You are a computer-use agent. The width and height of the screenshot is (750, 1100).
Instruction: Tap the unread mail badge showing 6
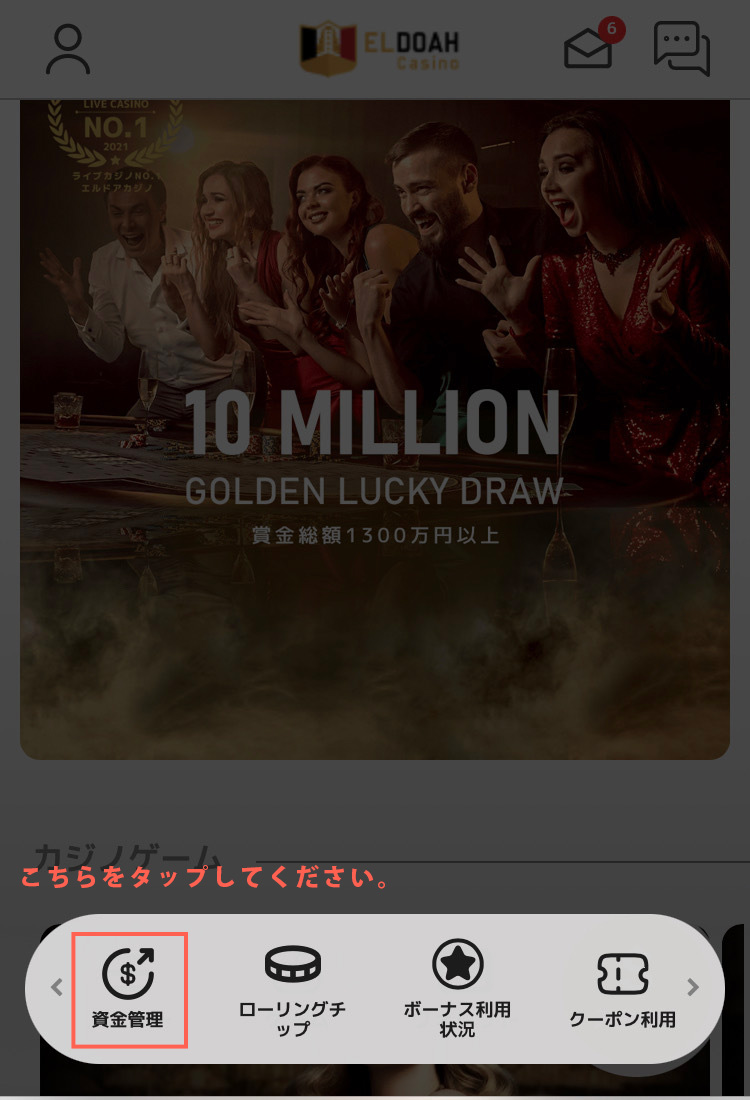(612, 30)
